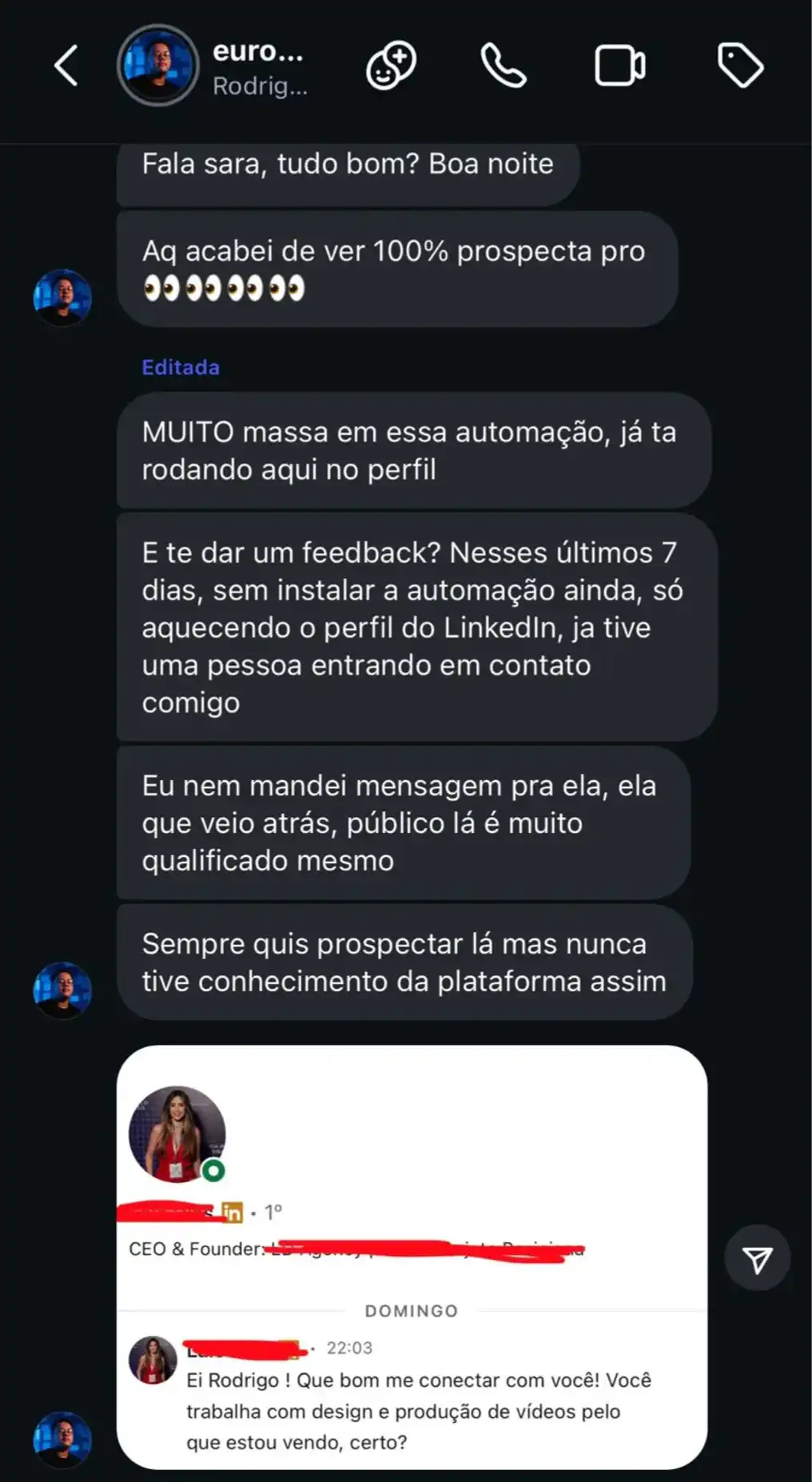This screenshot has width=812, height=1482.
Task: Open the tag label icon
Action: (x=740, y=66)
